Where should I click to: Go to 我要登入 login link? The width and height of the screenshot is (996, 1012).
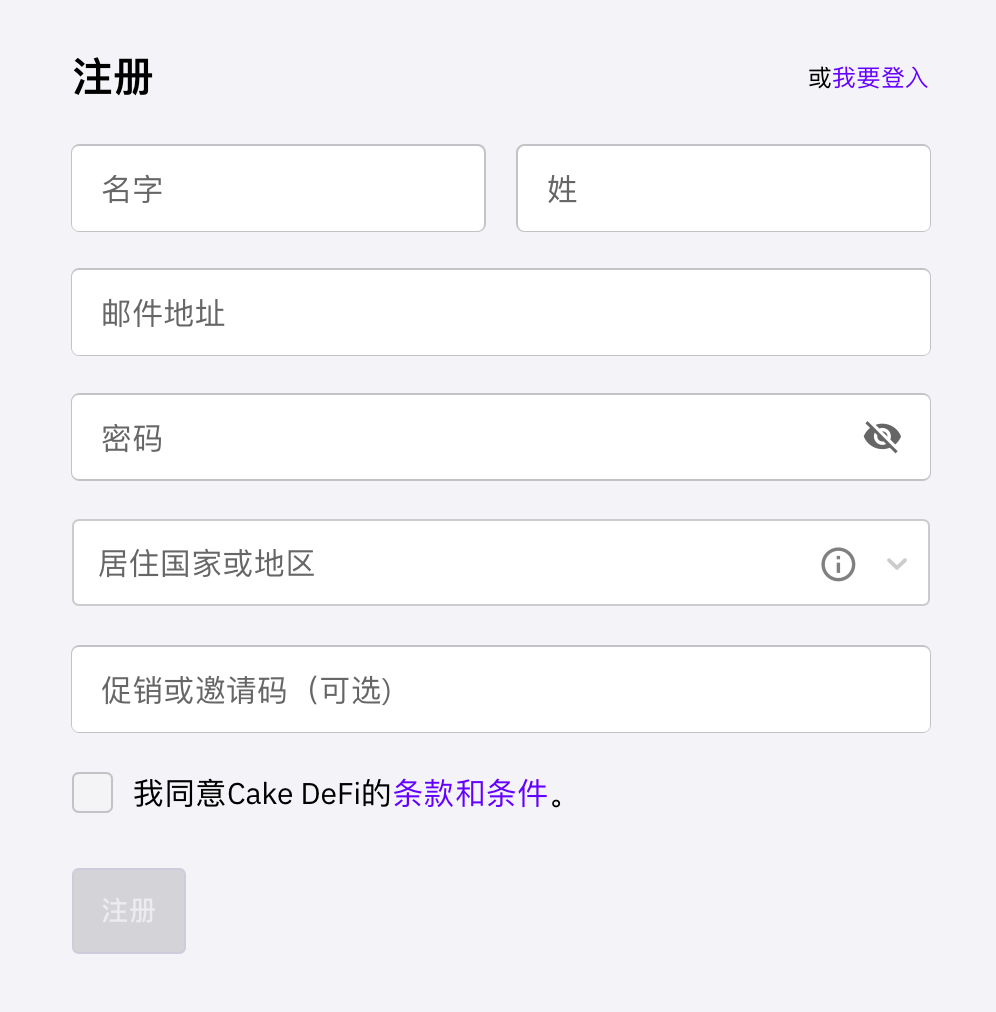[x=880, y=78]
